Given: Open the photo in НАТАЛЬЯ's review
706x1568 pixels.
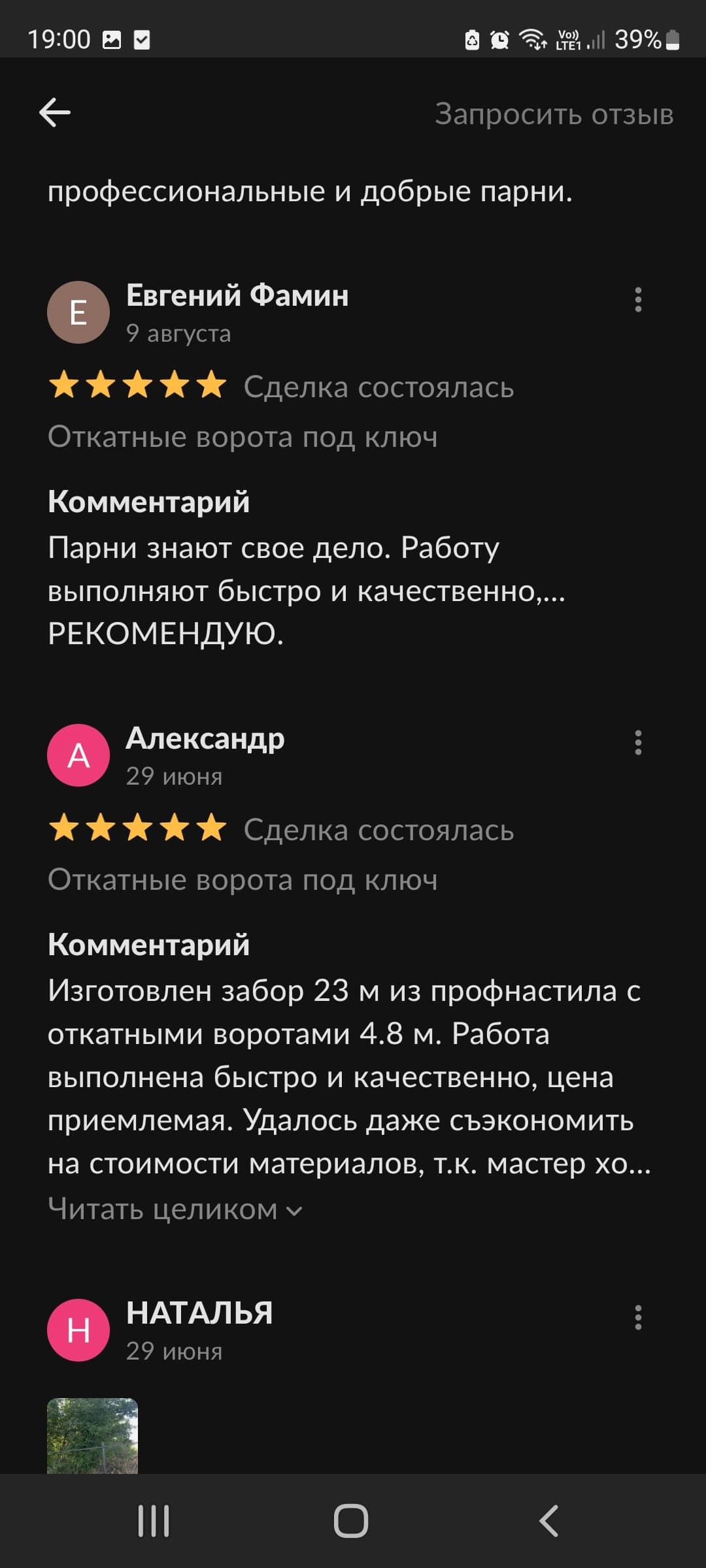Looking at the screenshot, I should [x=92, y=1435].
